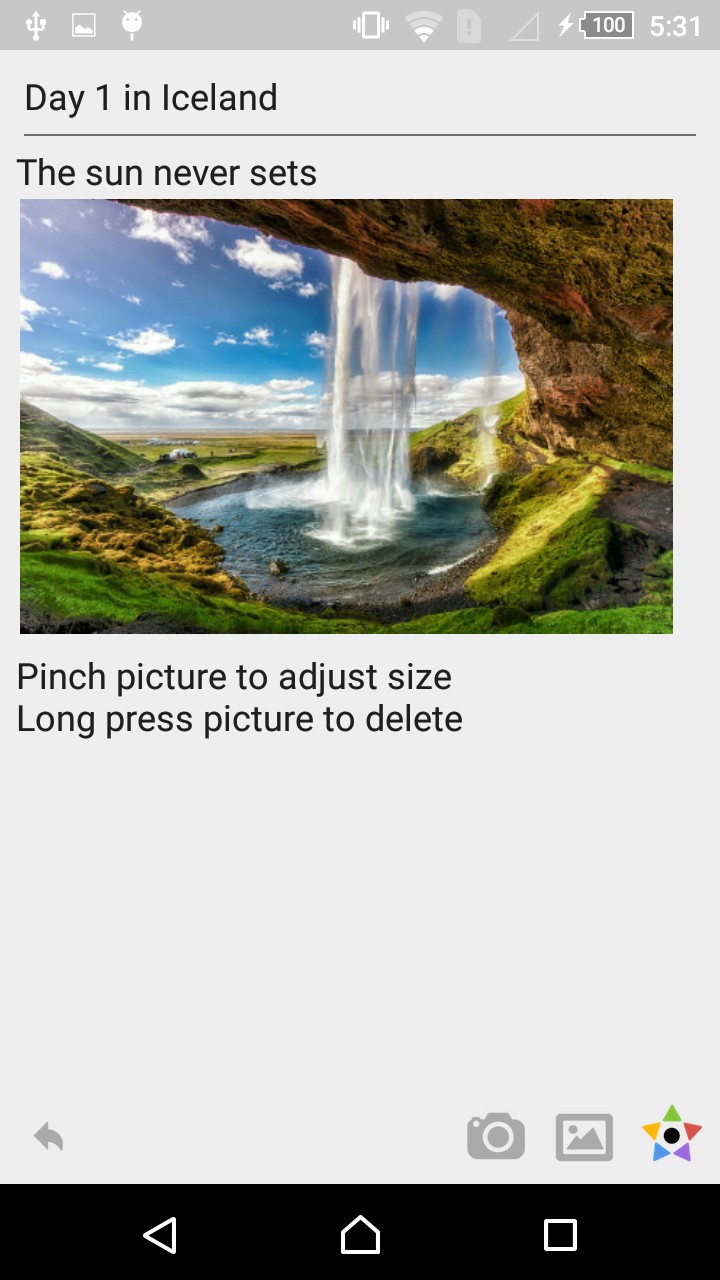Screen dimensions: 720x1280
Task: Tap the clock showing 5:31
Action: pyautogui.click(x=676, y=25)
